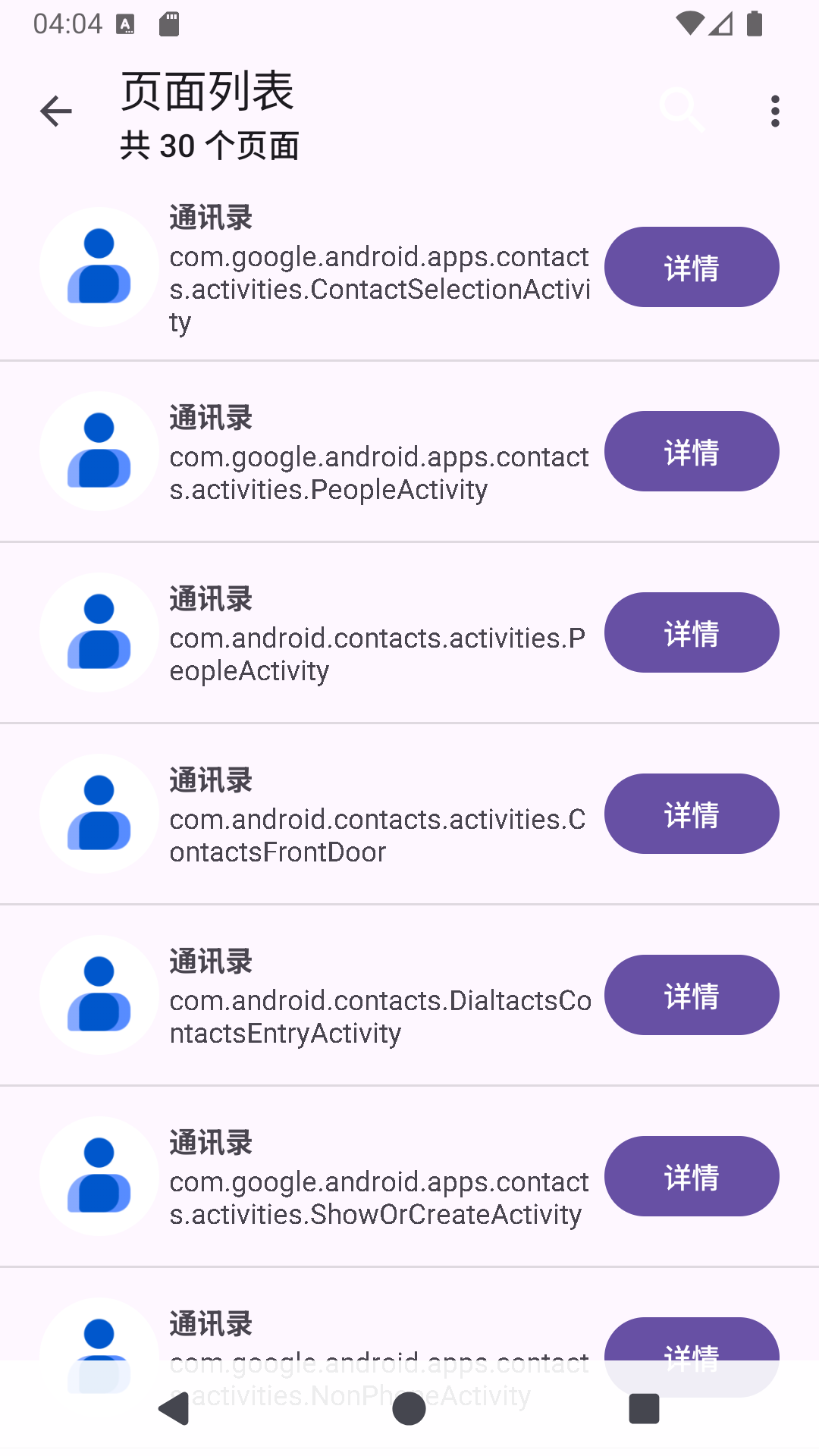This screenshot has width=819, height=1456.
Task: Open 详情 for ContactsFrontDoor
Action: pos(691,814)
